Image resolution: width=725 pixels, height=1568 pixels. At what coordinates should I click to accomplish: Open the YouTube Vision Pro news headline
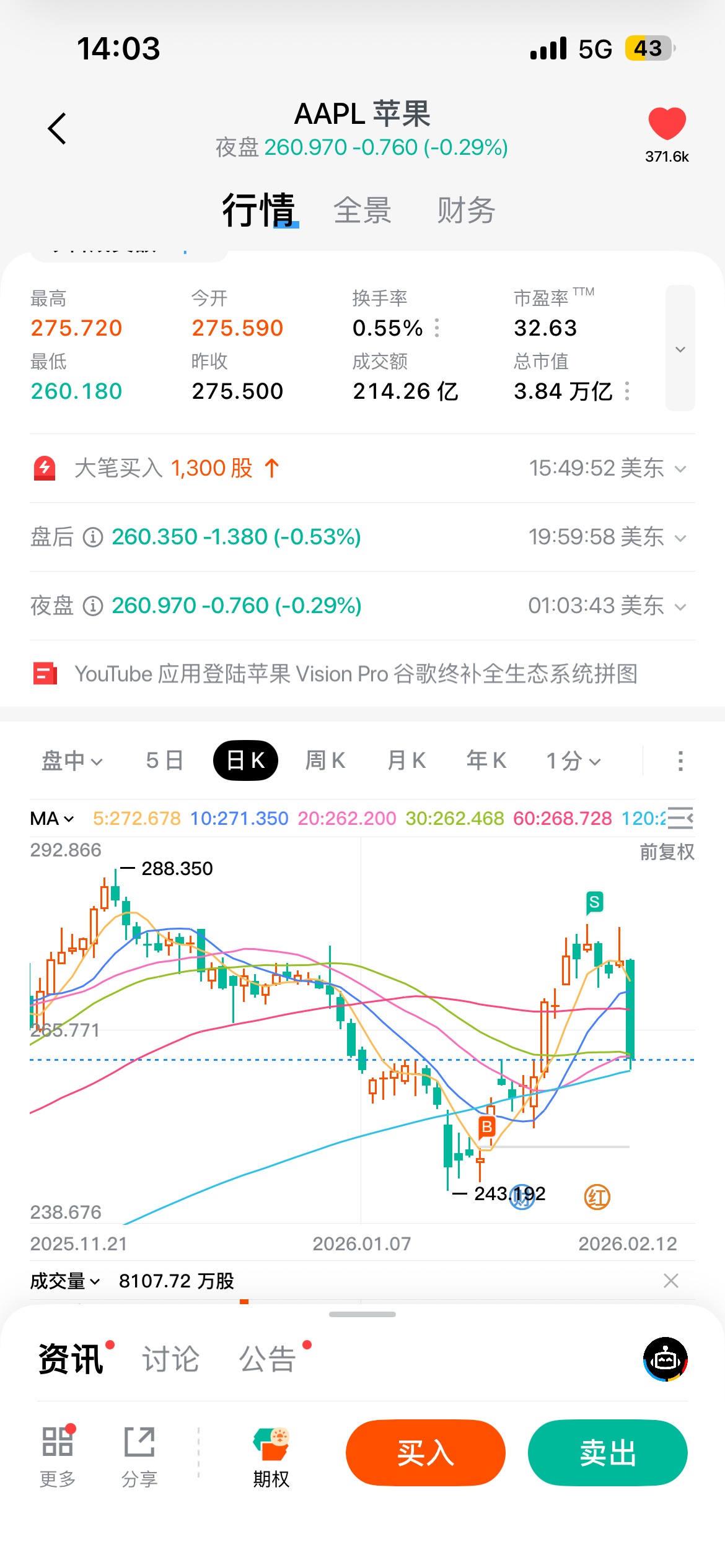pyautogui.click(x=356, y=674)
